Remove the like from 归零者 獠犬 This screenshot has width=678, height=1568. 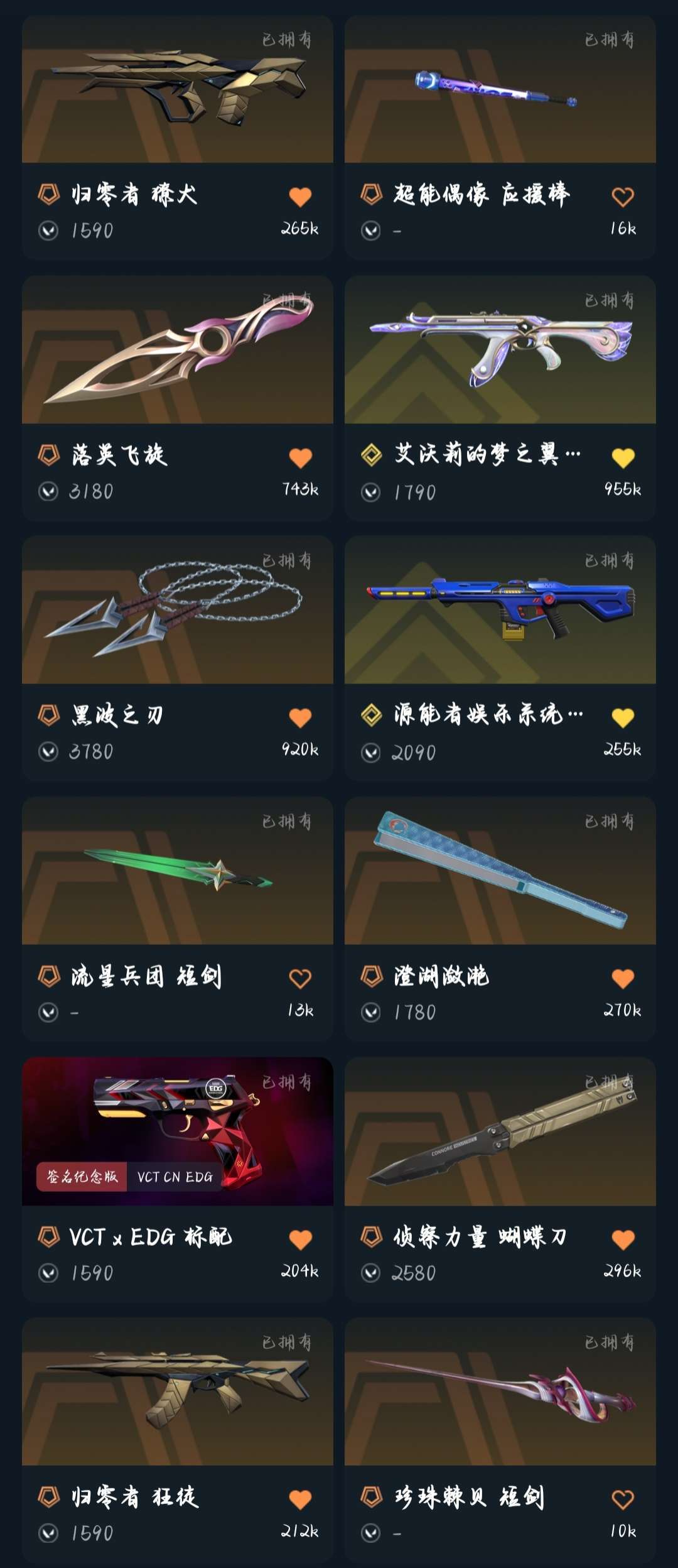coord(300,197)
